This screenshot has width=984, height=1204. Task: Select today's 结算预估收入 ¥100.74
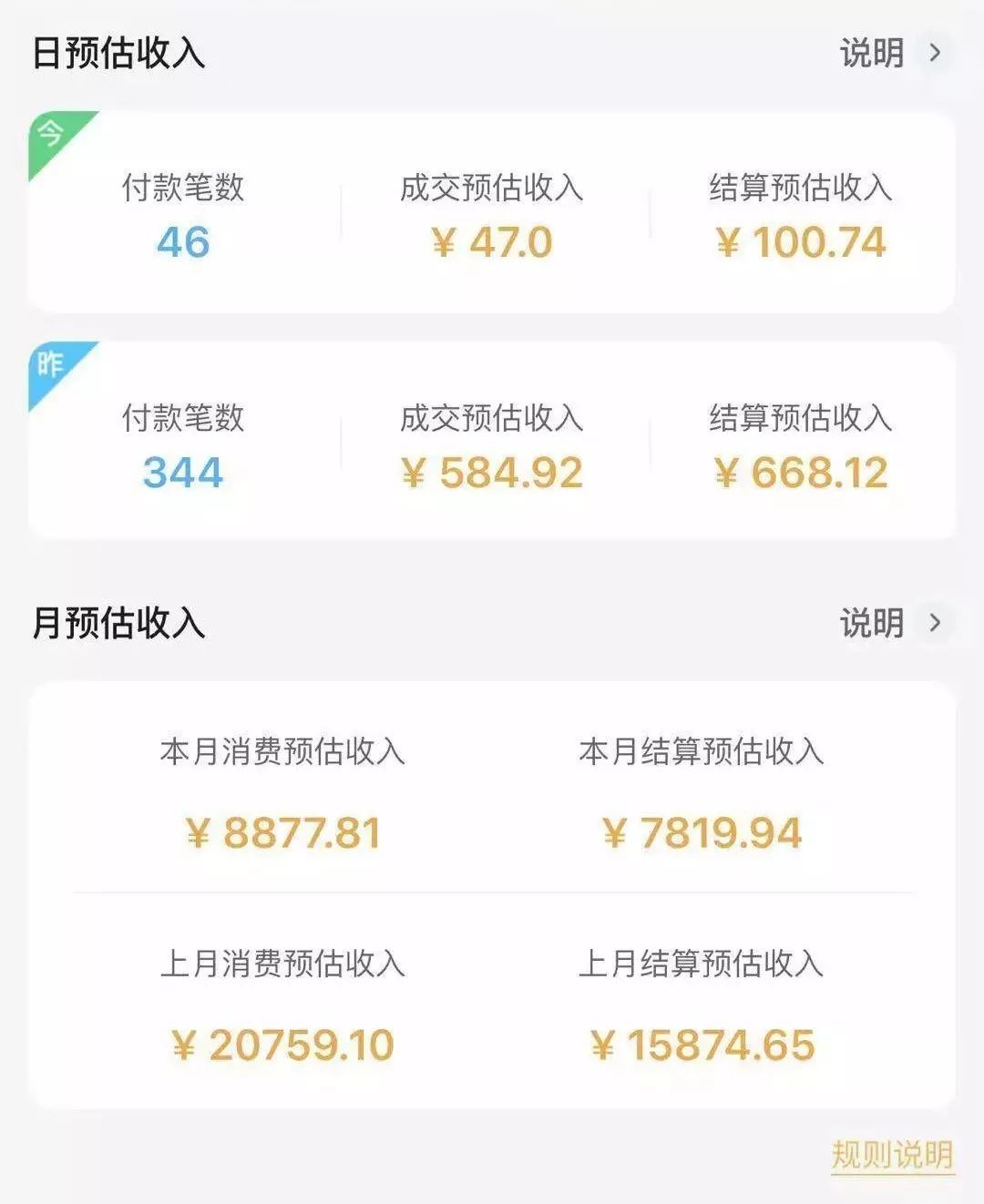pos(801,241)
